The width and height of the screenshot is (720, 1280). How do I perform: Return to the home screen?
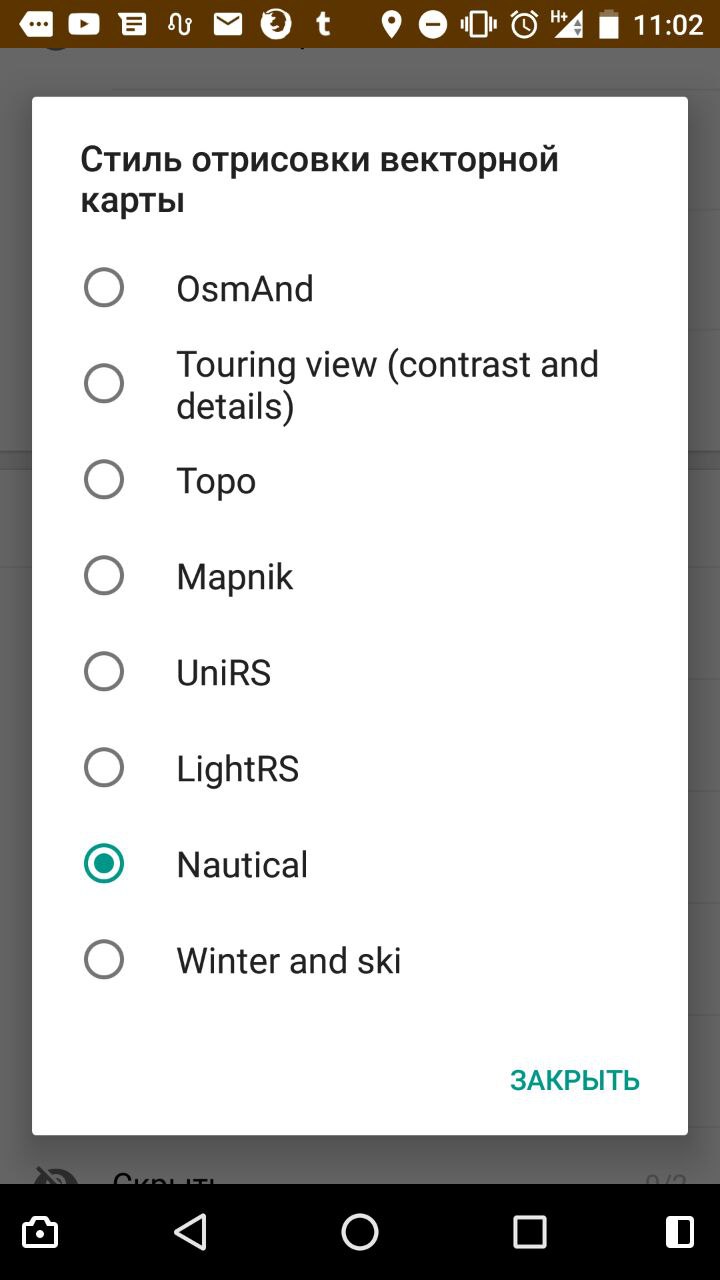coord(360,1232)
